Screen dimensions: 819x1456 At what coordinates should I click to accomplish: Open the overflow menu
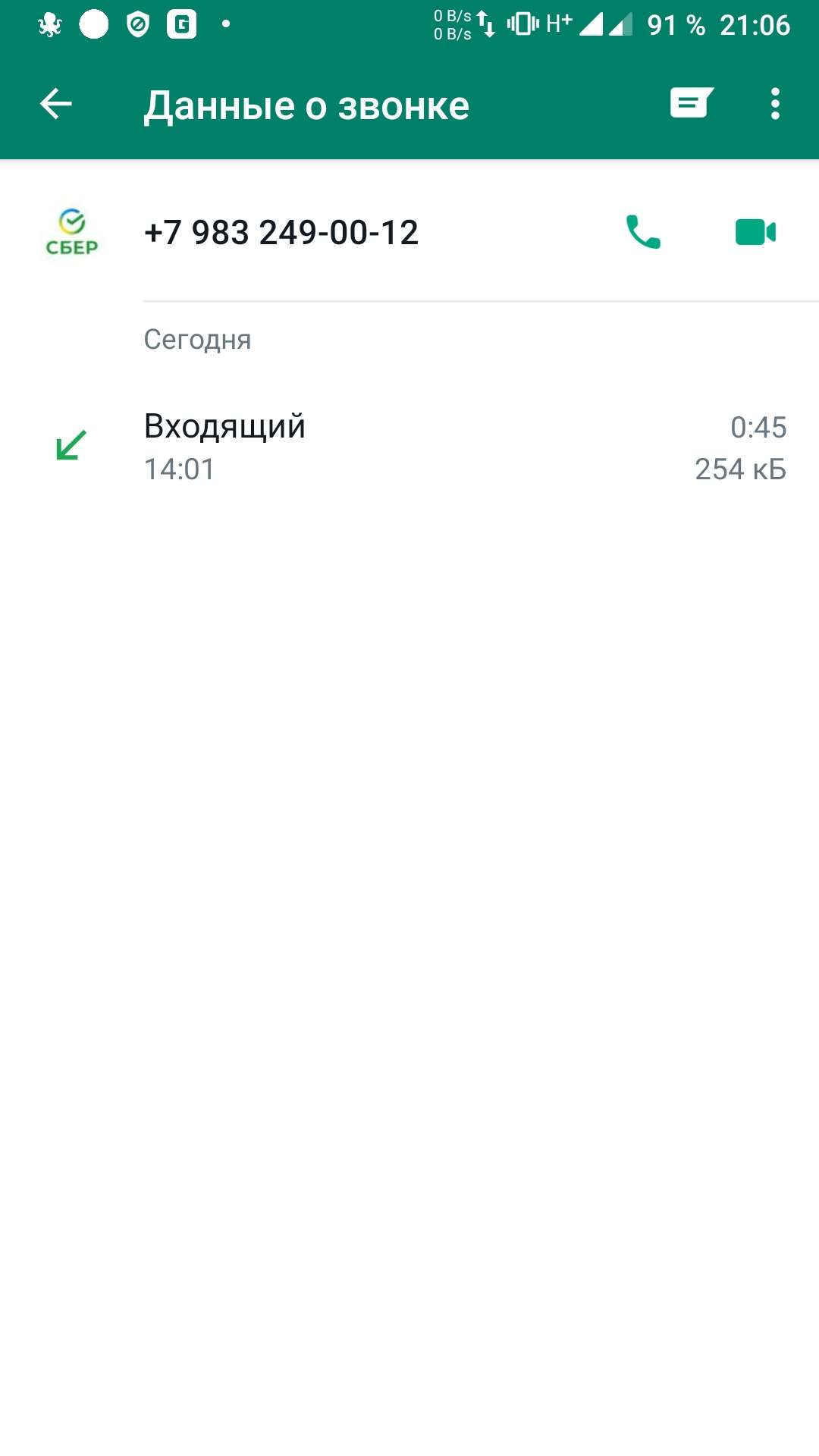pyautogui.click(x=774, y=104)
